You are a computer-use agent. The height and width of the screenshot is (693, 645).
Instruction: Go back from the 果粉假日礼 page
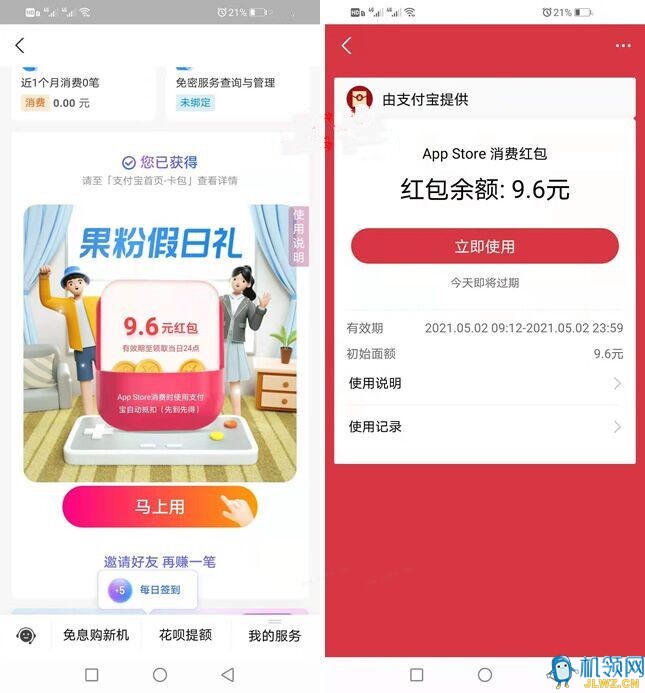(20, 46)
